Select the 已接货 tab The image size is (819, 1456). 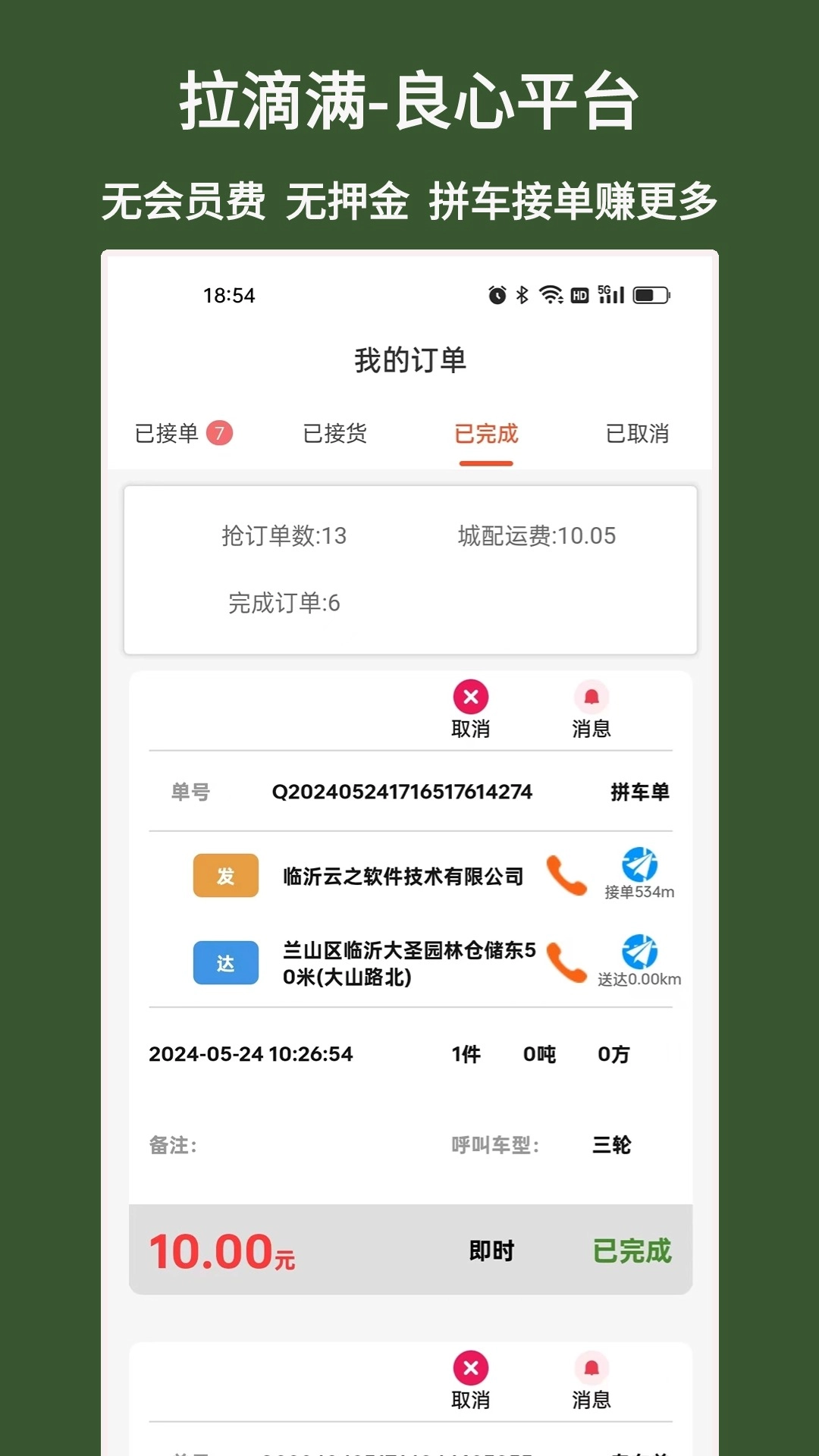tap(334, 434)
